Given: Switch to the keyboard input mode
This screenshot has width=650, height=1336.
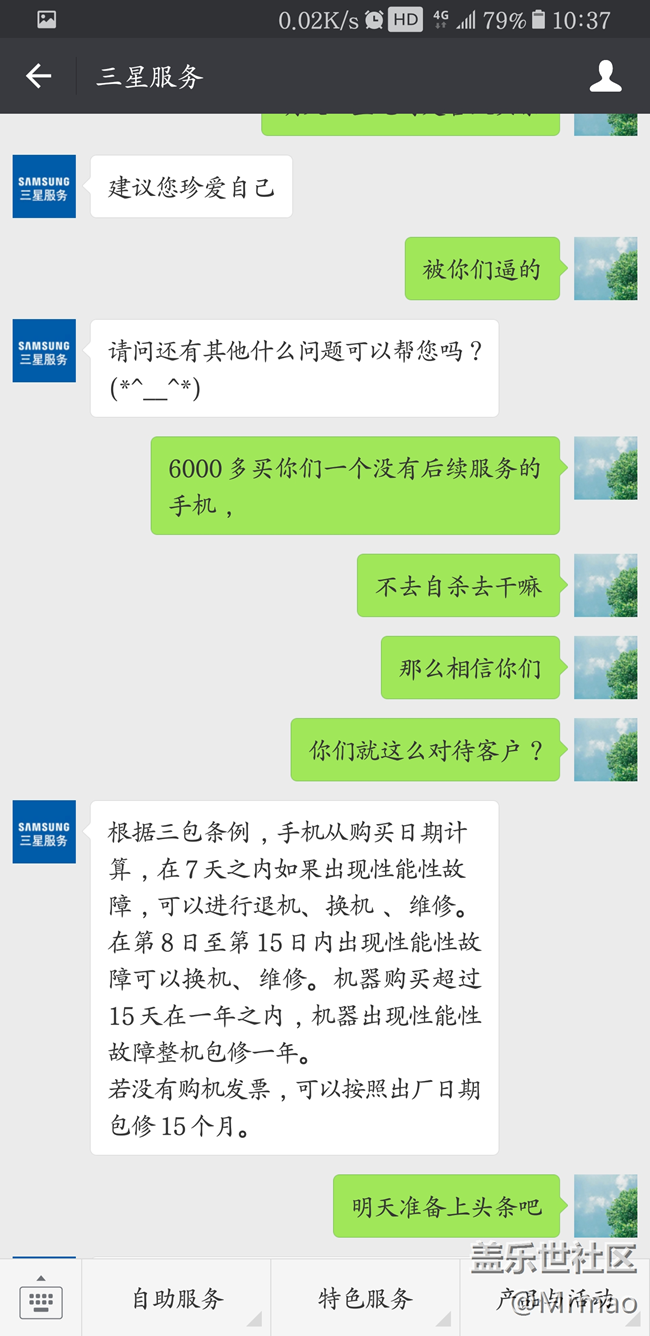Looking at the screenshot, I should 40,1298.
